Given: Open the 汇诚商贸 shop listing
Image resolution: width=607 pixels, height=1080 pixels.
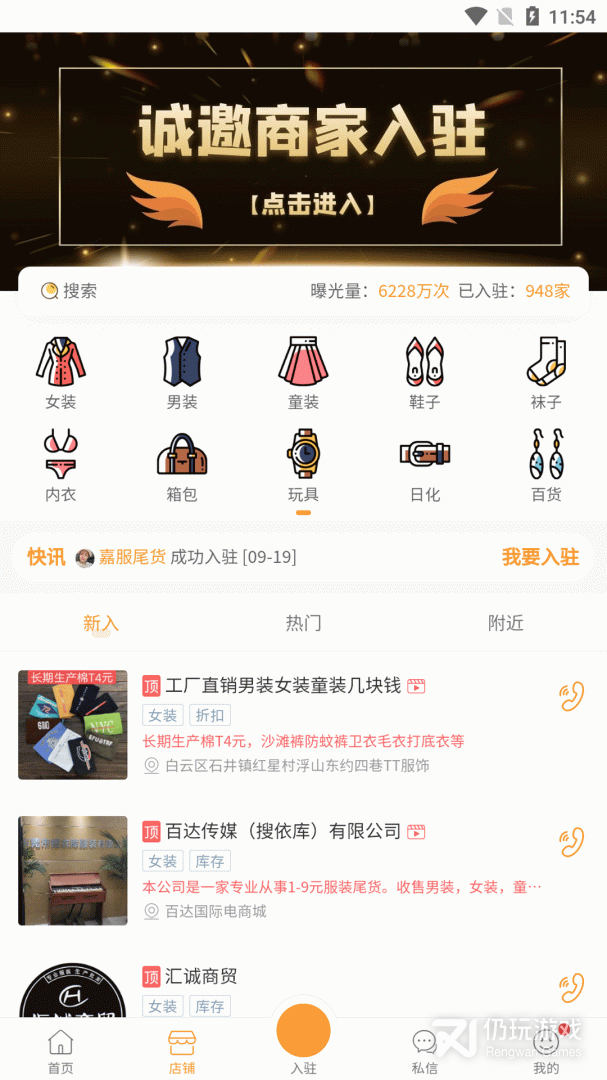Looking at the screenshot, I should point(200,976).
